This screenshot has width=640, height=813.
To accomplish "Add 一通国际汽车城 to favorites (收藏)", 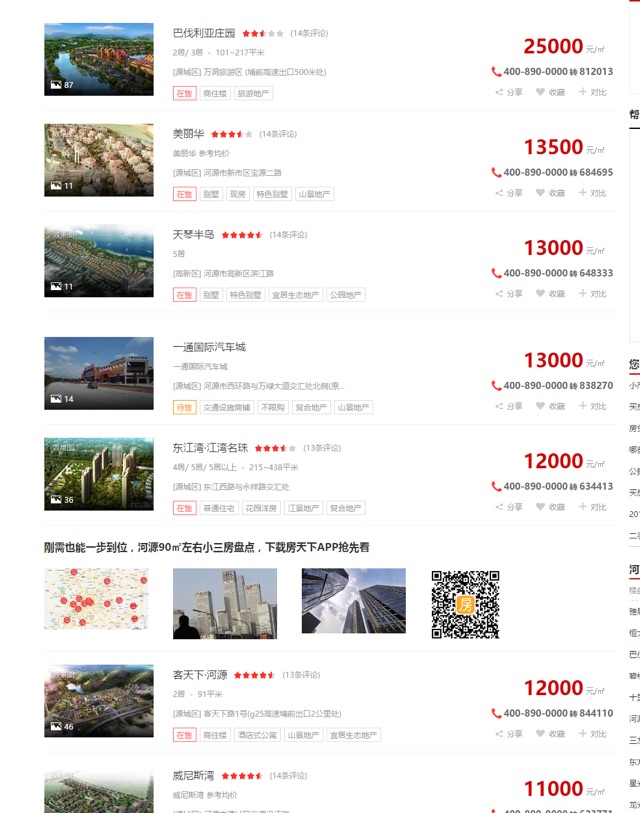I will (550, 407).
